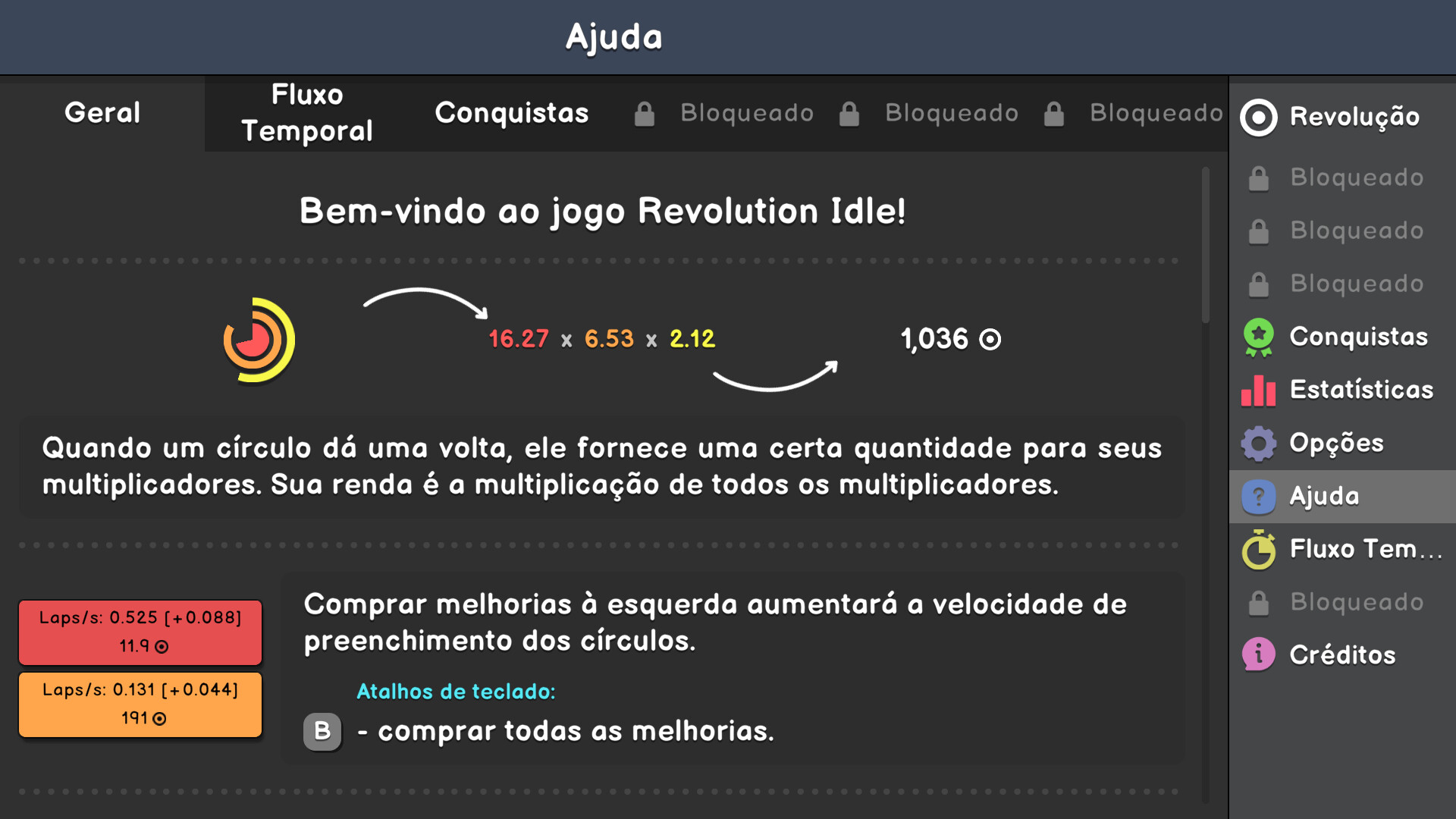The width and height of the screenshot is (1456, 819).
Task: Open Créditos in the side menu
Action: [1341, 654]
